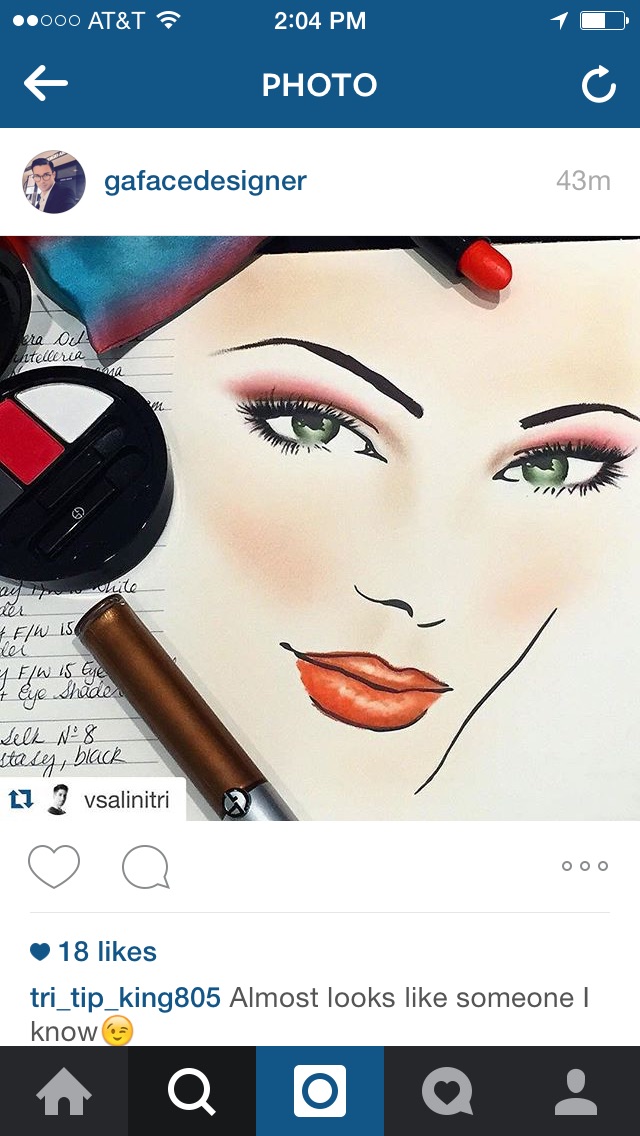Open the gafacedesigner username link
640x1136 pixels.
click(205, 181)
